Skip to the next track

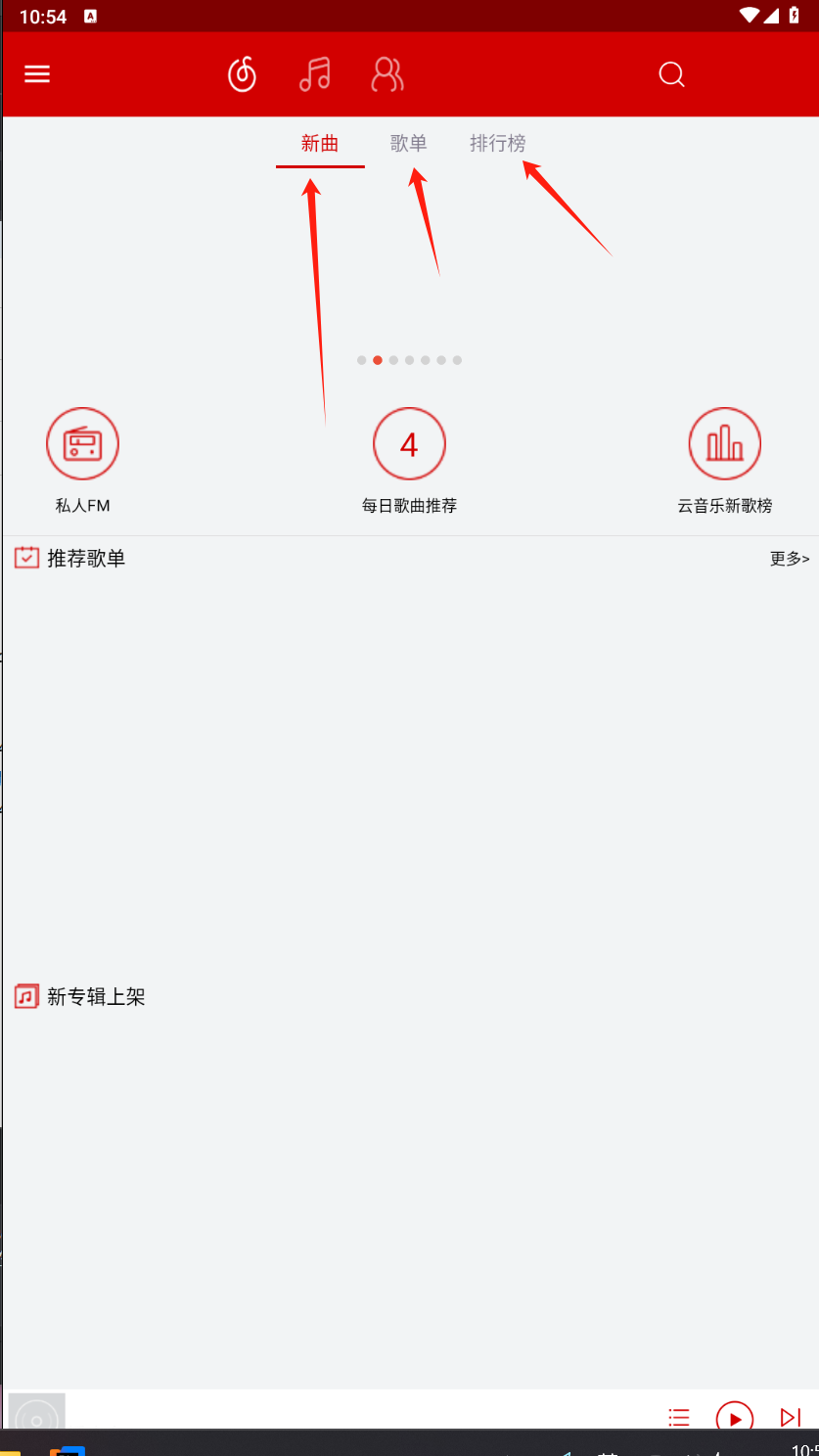(x=790, y=1416)
